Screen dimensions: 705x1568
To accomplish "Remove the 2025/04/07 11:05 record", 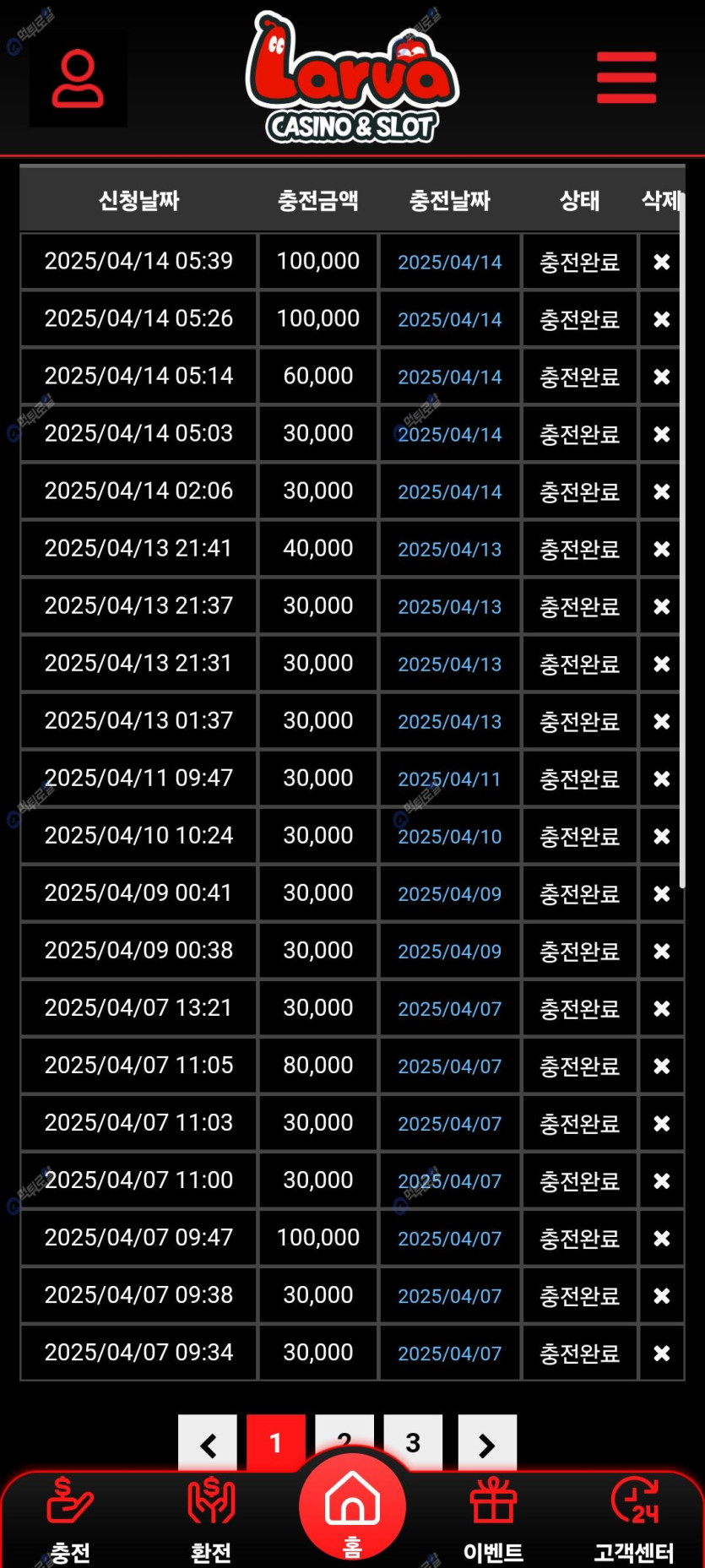I will 662,1066.
